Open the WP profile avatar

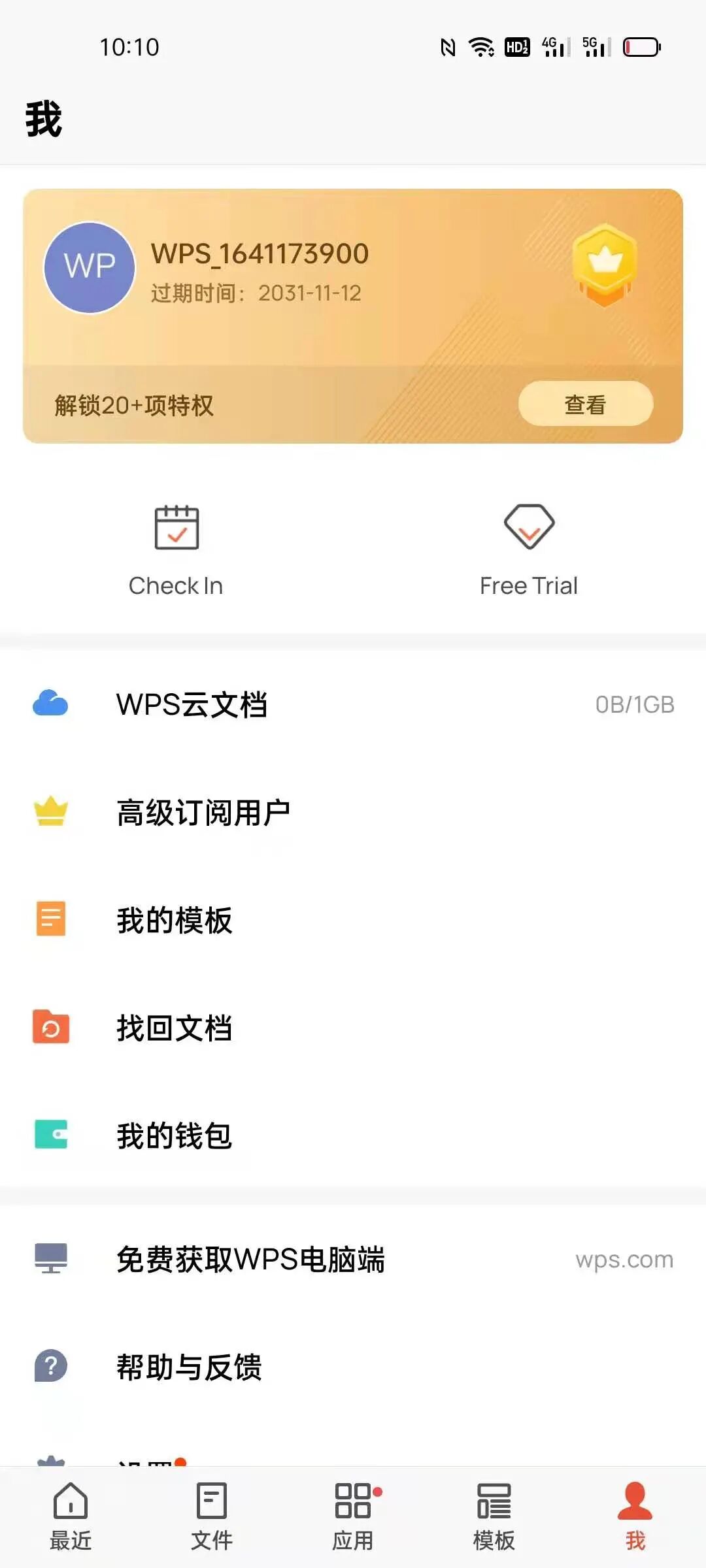tap(90, 267)
